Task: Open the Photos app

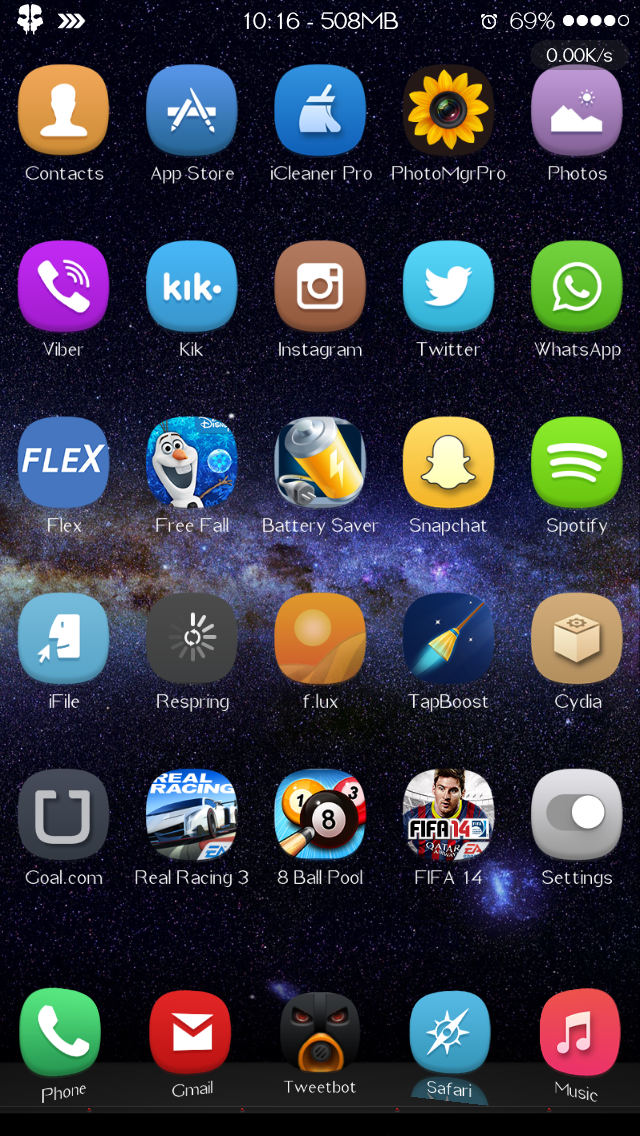Action: pos(577,110)
